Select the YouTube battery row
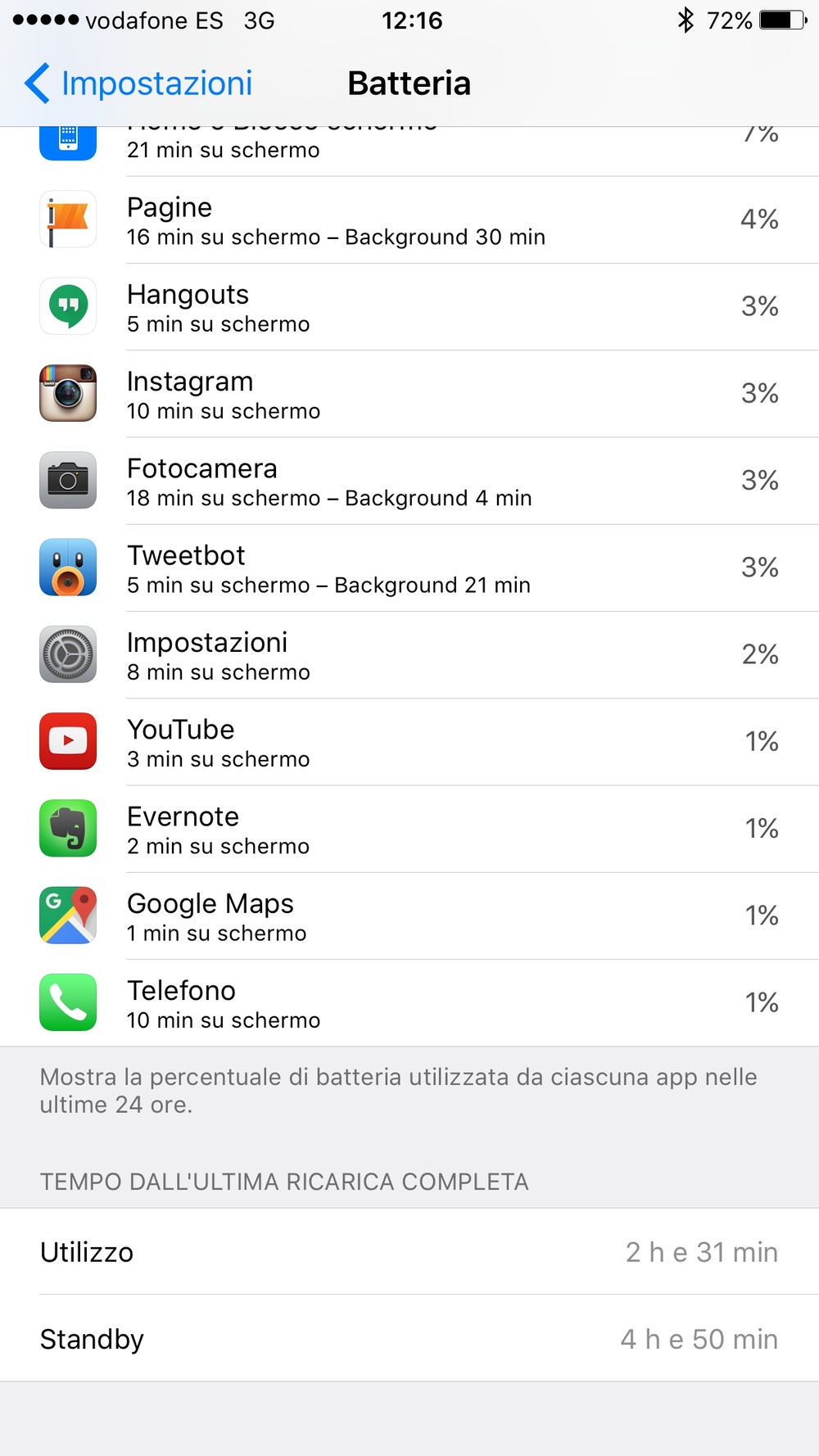819x1456 pixels. [409, 742]
